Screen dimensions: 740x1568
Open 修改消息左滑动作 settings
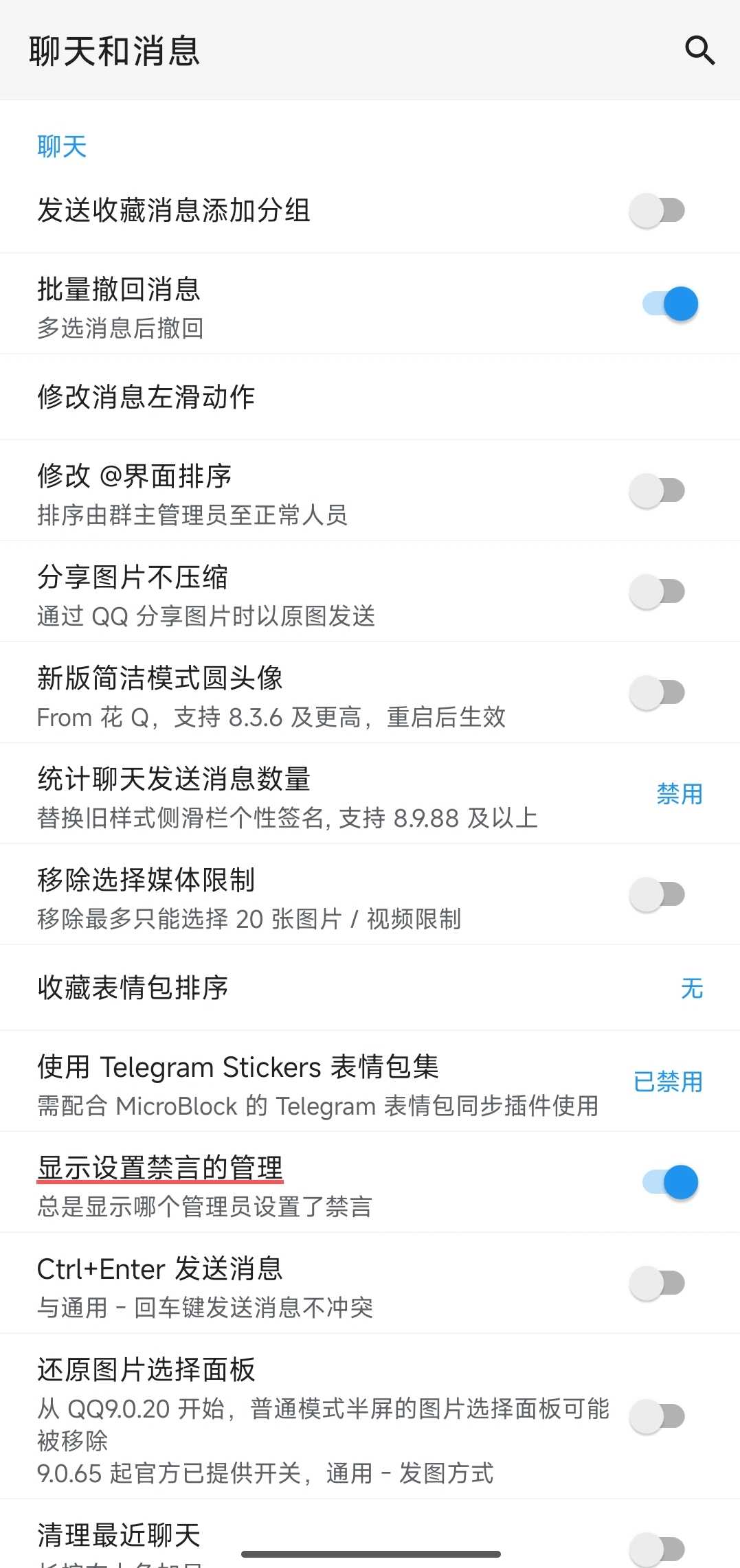pos(370,397)
